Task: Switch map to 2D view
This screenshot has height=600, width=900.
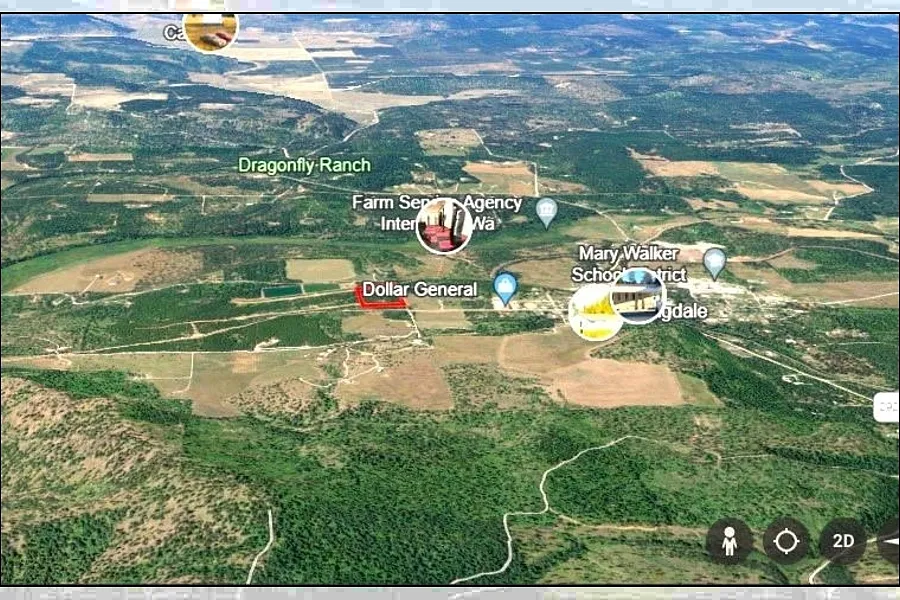Action: point(843,541)
